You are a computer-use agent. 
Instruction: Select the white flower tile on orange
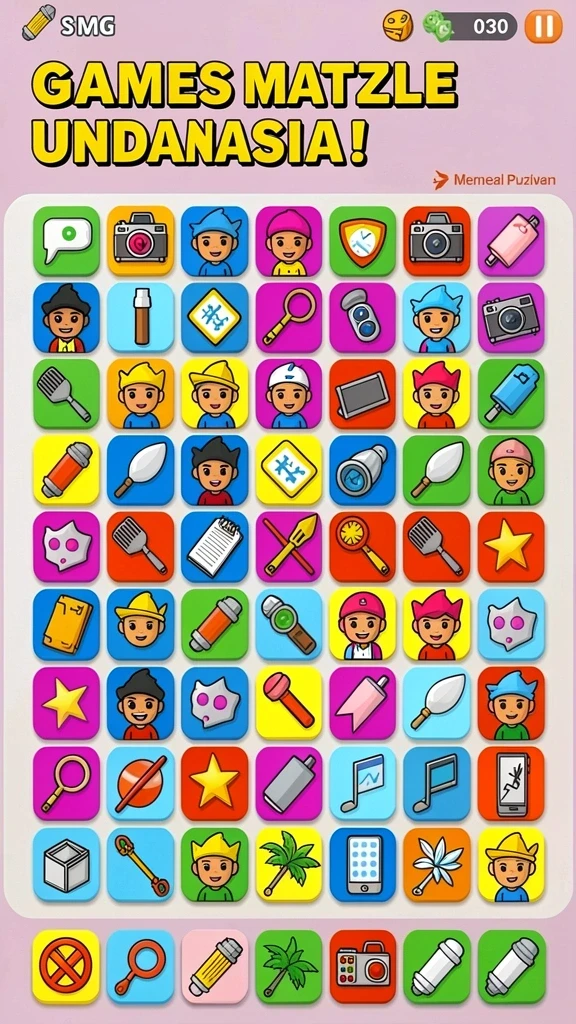pos(437,865)
